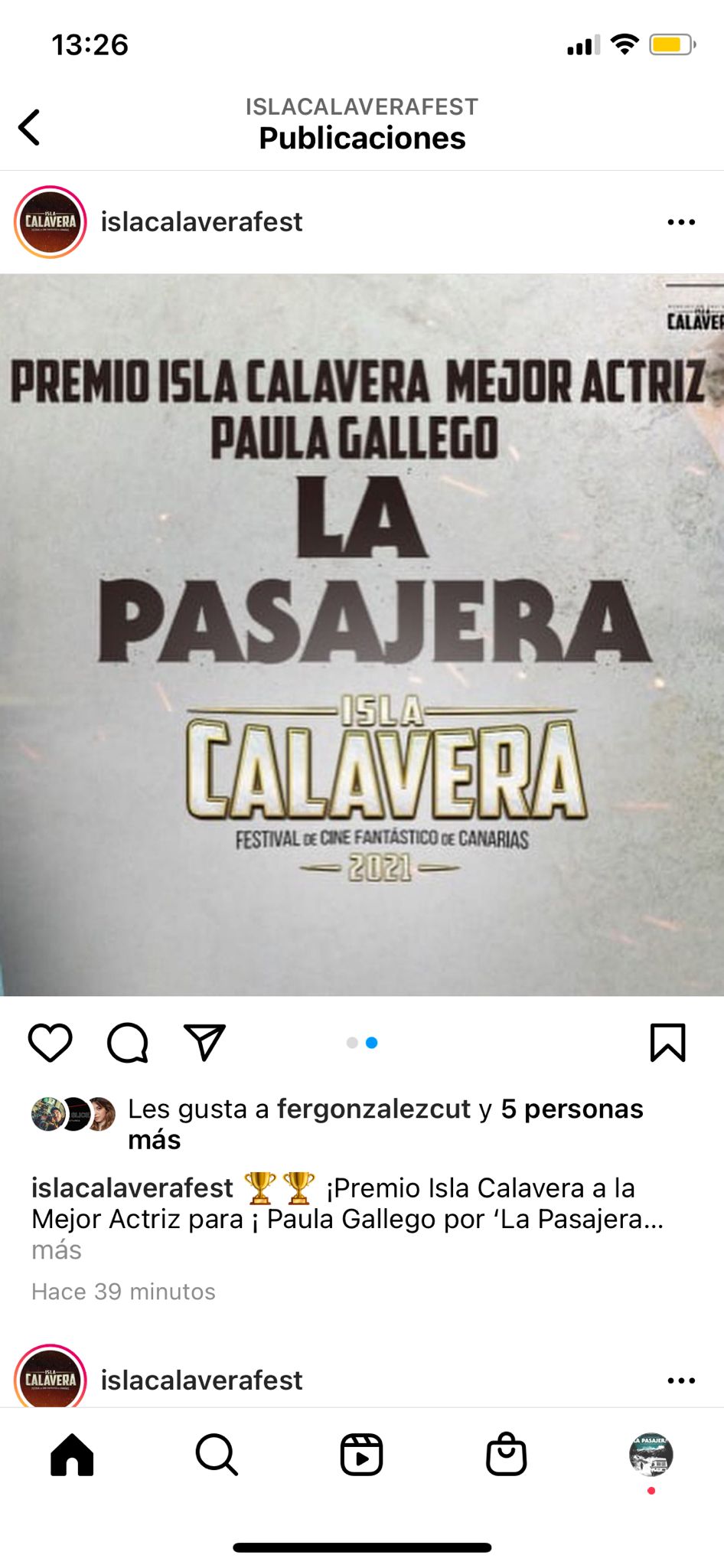Open the poster image of the post
This screenshot has width=724, height=1568.
tap(362, 635)
